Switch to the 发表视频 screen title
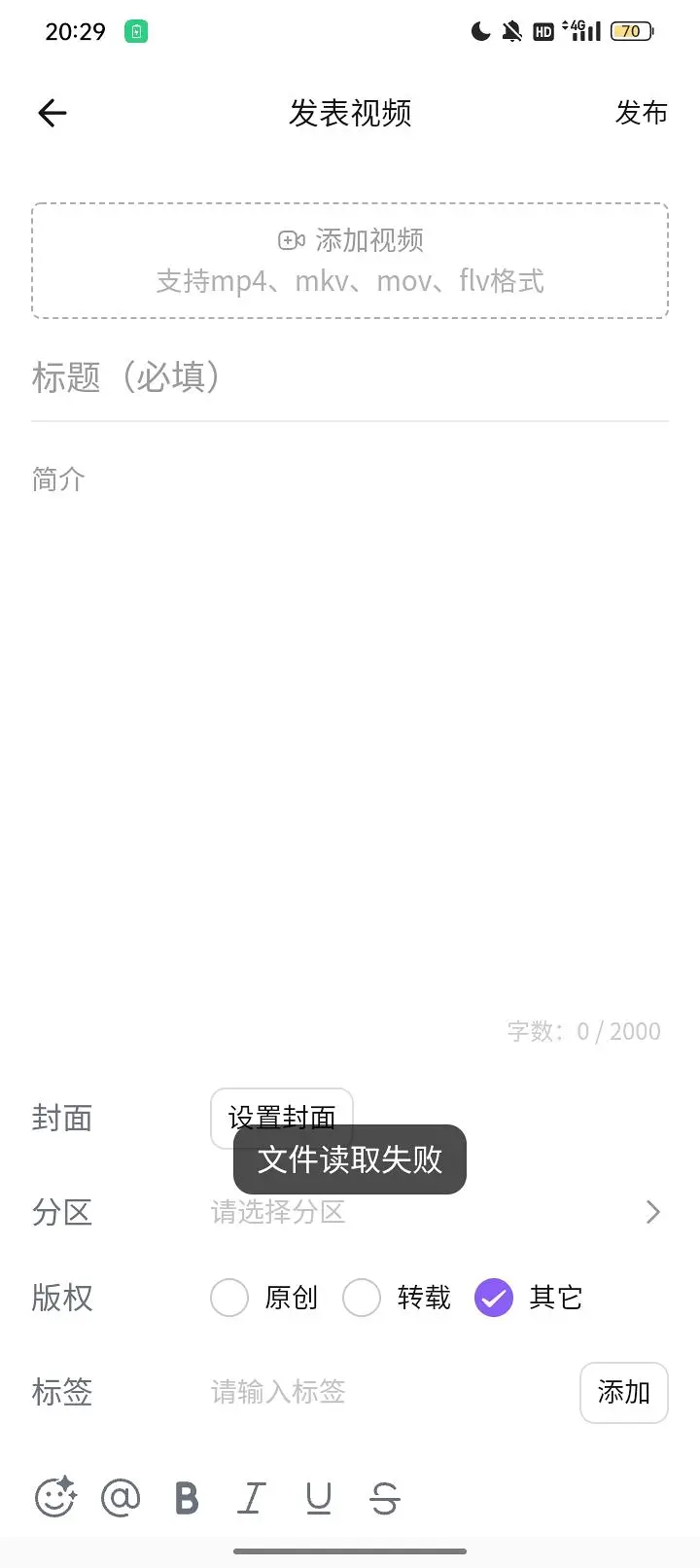The height and width of the screenshot is (1568, 700). [x=350, y=113]
